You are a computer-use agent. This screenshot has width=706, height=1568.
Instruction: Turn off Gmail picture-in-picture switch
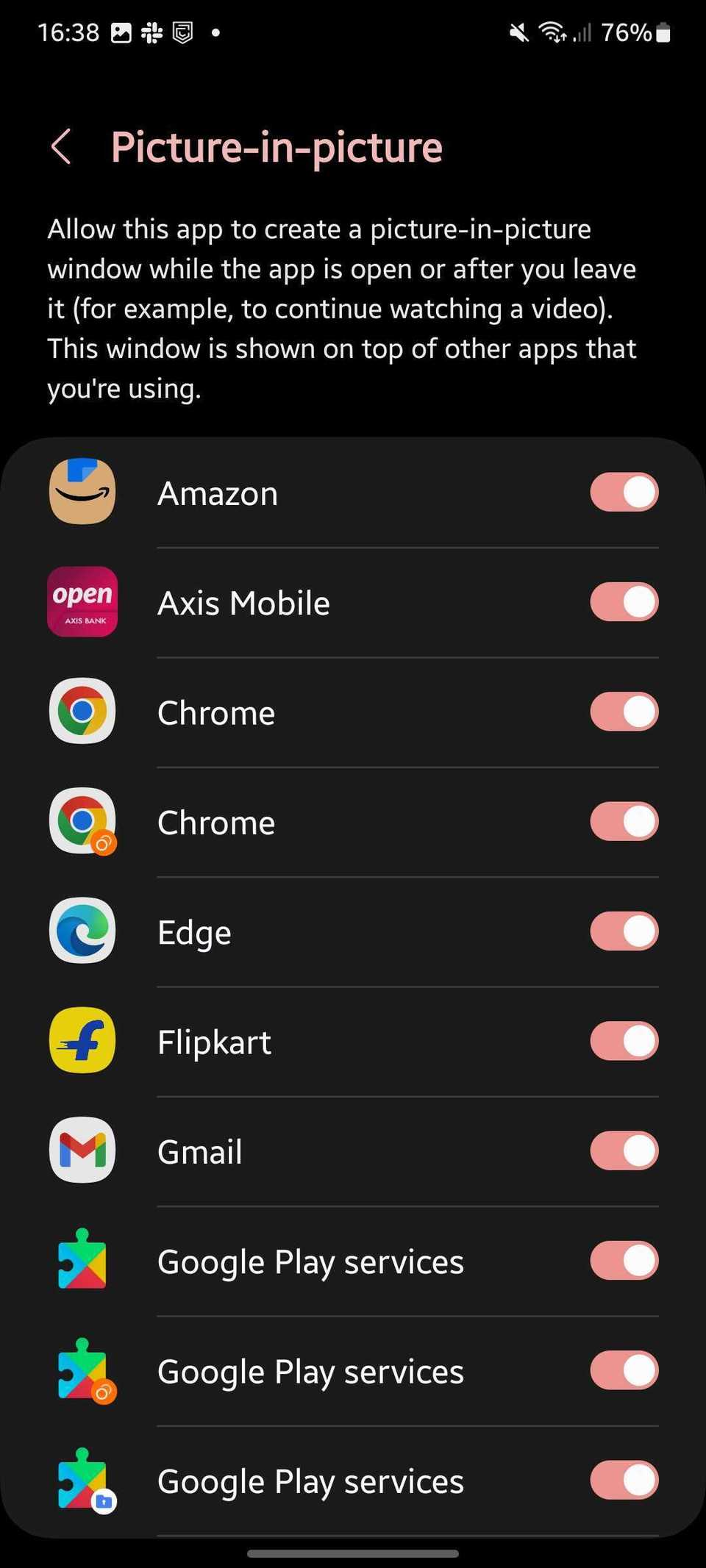tap(624, 1150)
